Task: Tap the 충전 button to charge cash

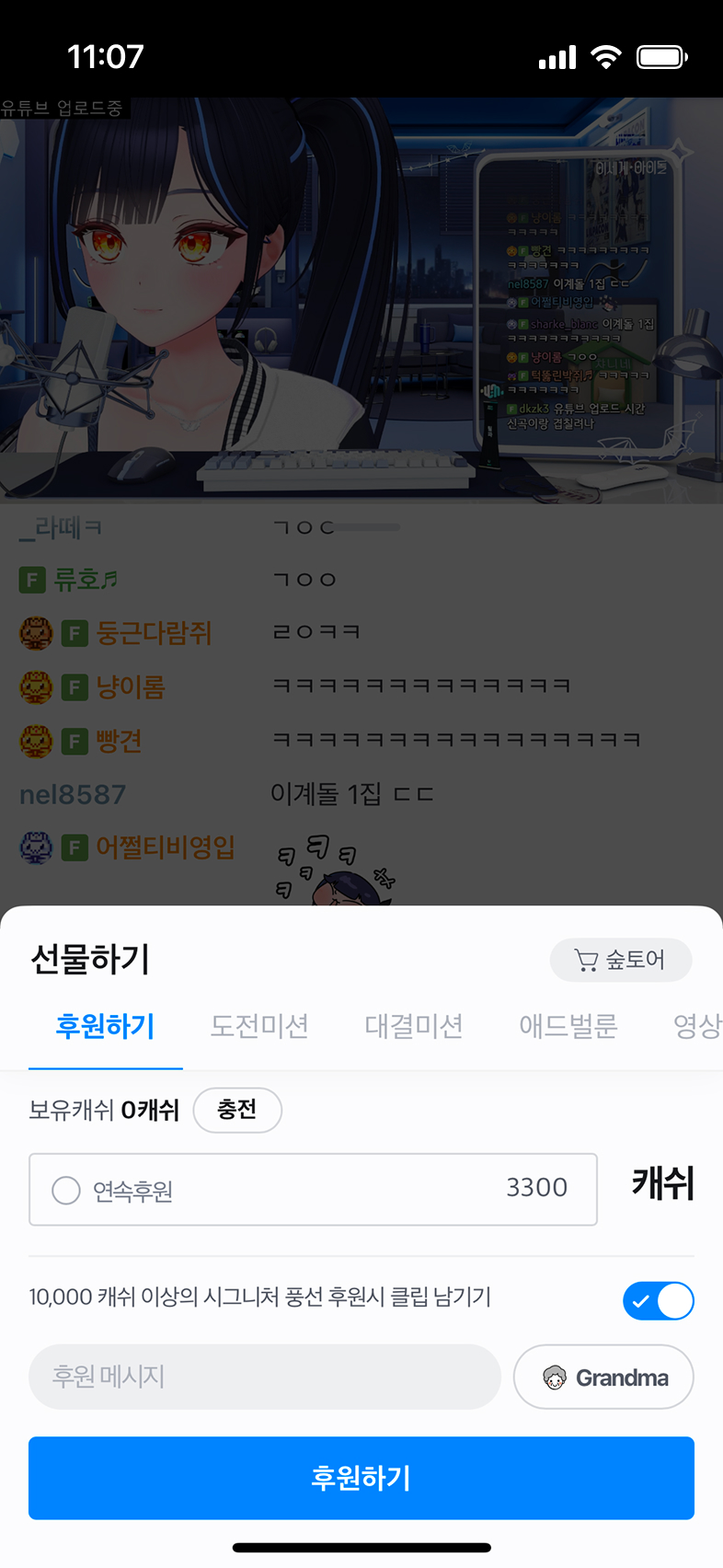Action: click(x=237, y=1110)
